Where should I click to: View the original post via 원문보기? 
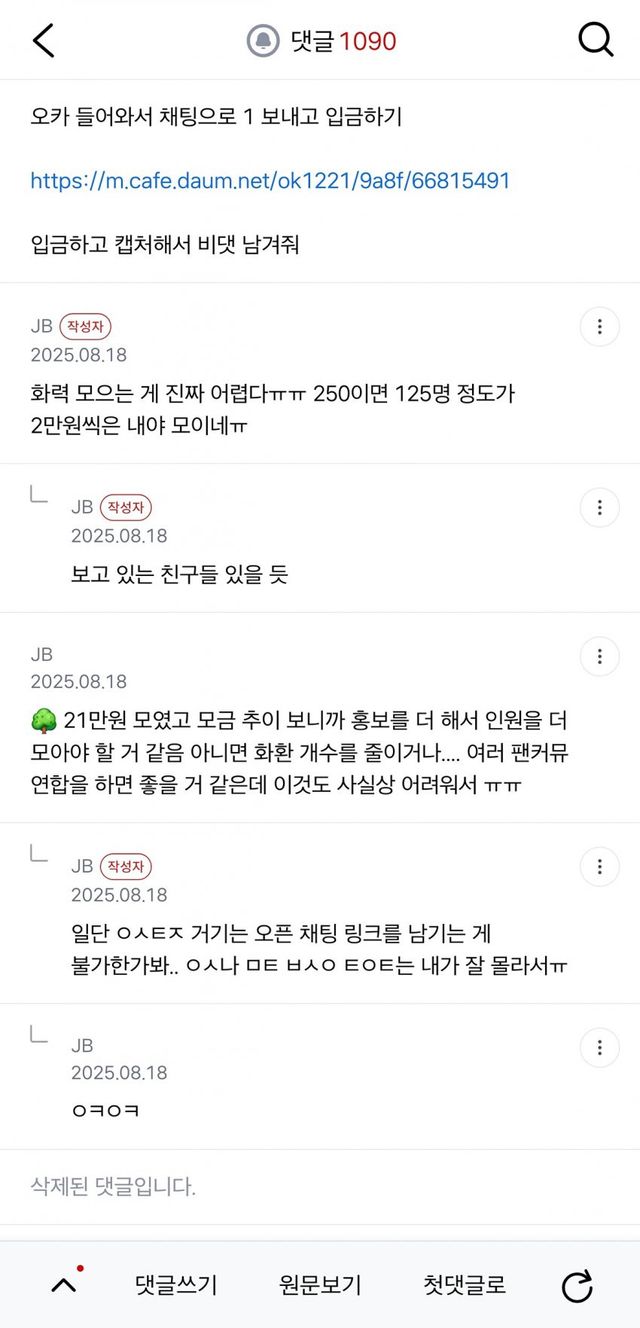pyautogui.click(x=320, y=1285)
